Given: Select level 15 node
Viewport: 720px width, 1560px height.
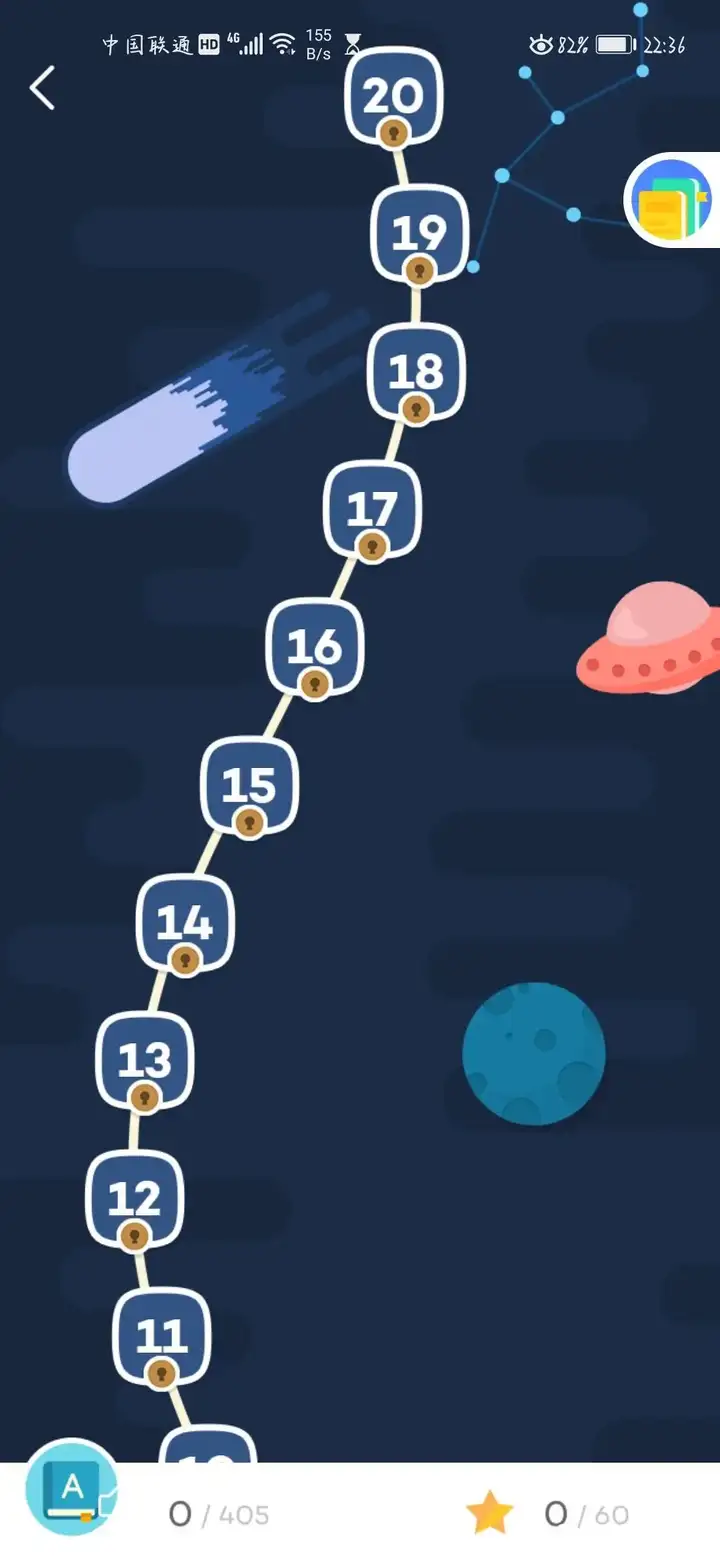Looking at the screenshot, I should [249, 786].
